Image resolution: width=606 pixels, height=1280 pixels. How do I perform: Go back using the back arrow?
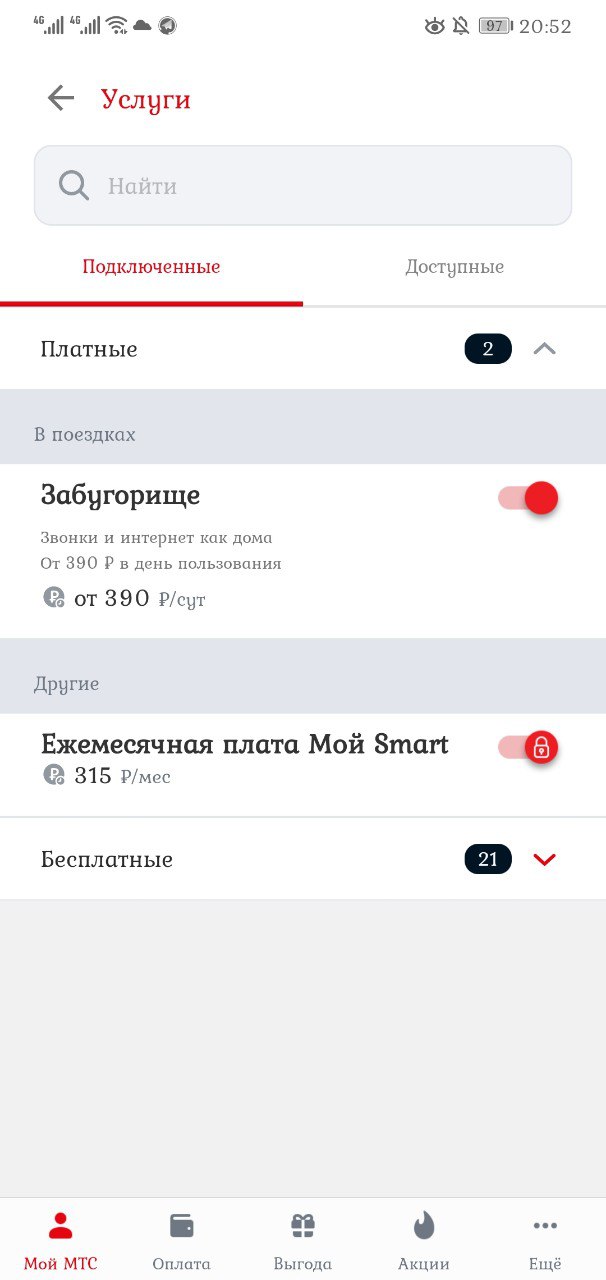[x=61, y=98]
